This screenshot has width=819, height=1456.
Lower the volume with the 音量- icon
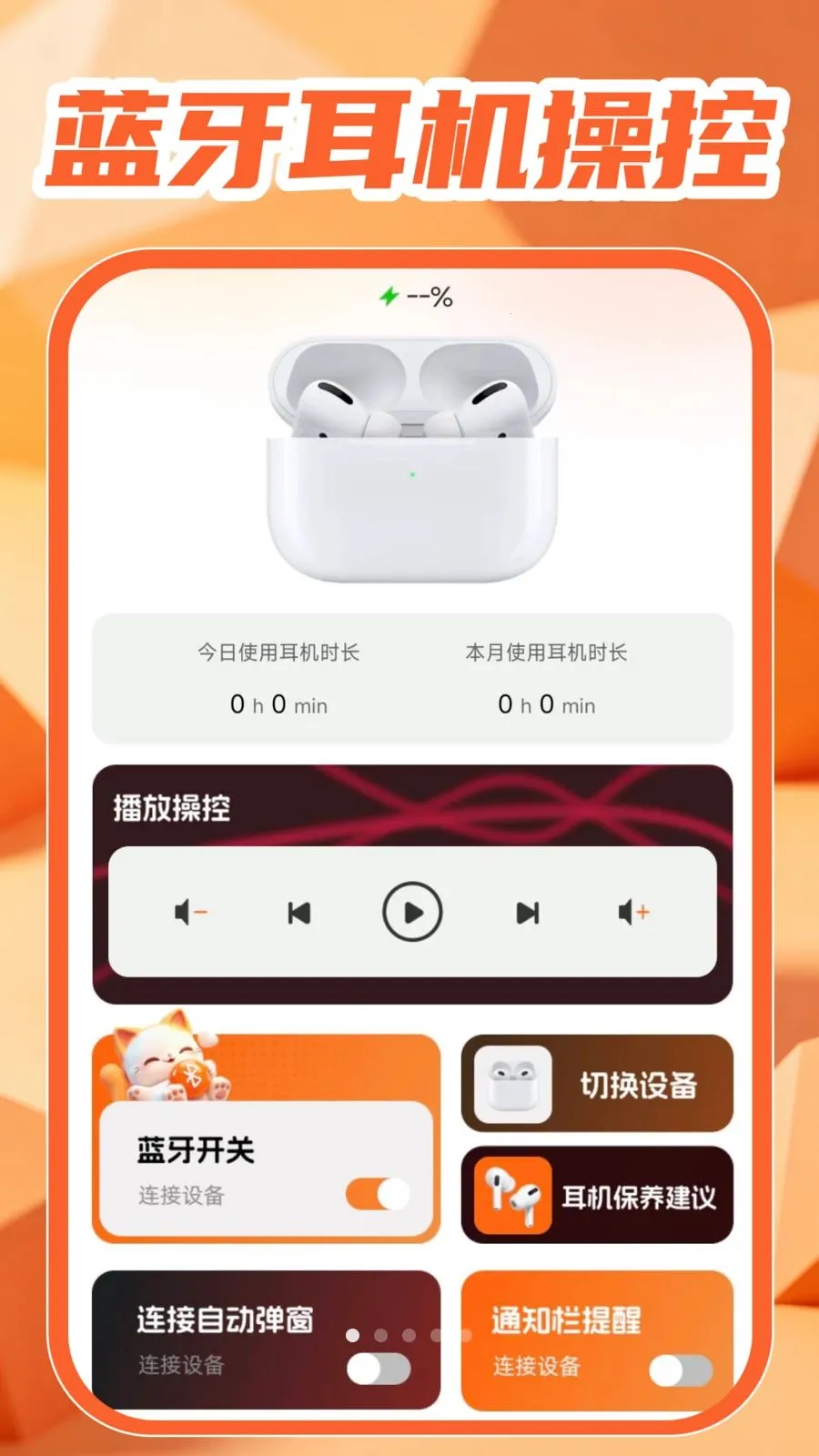188,912
